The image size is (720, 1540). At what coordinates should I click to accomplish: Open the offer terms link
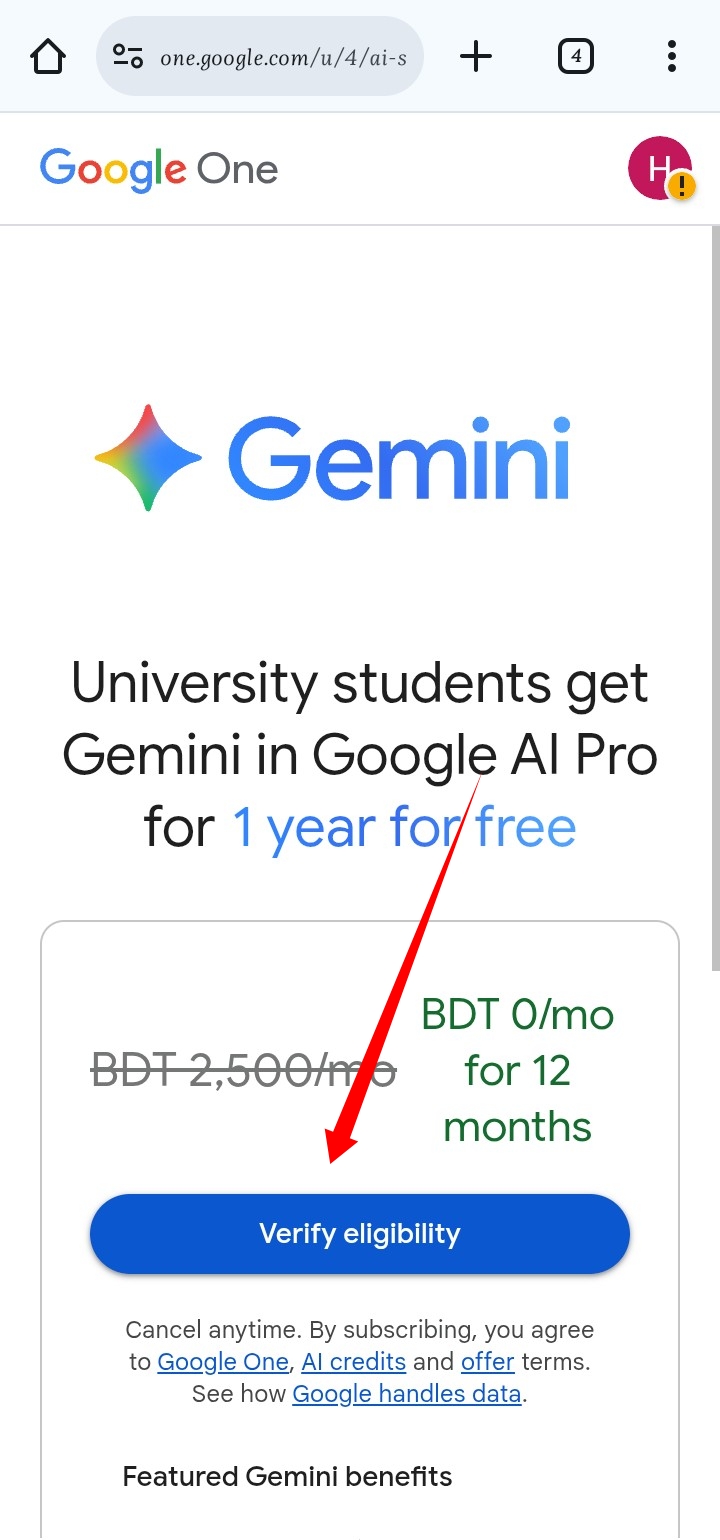point(487,1362)
